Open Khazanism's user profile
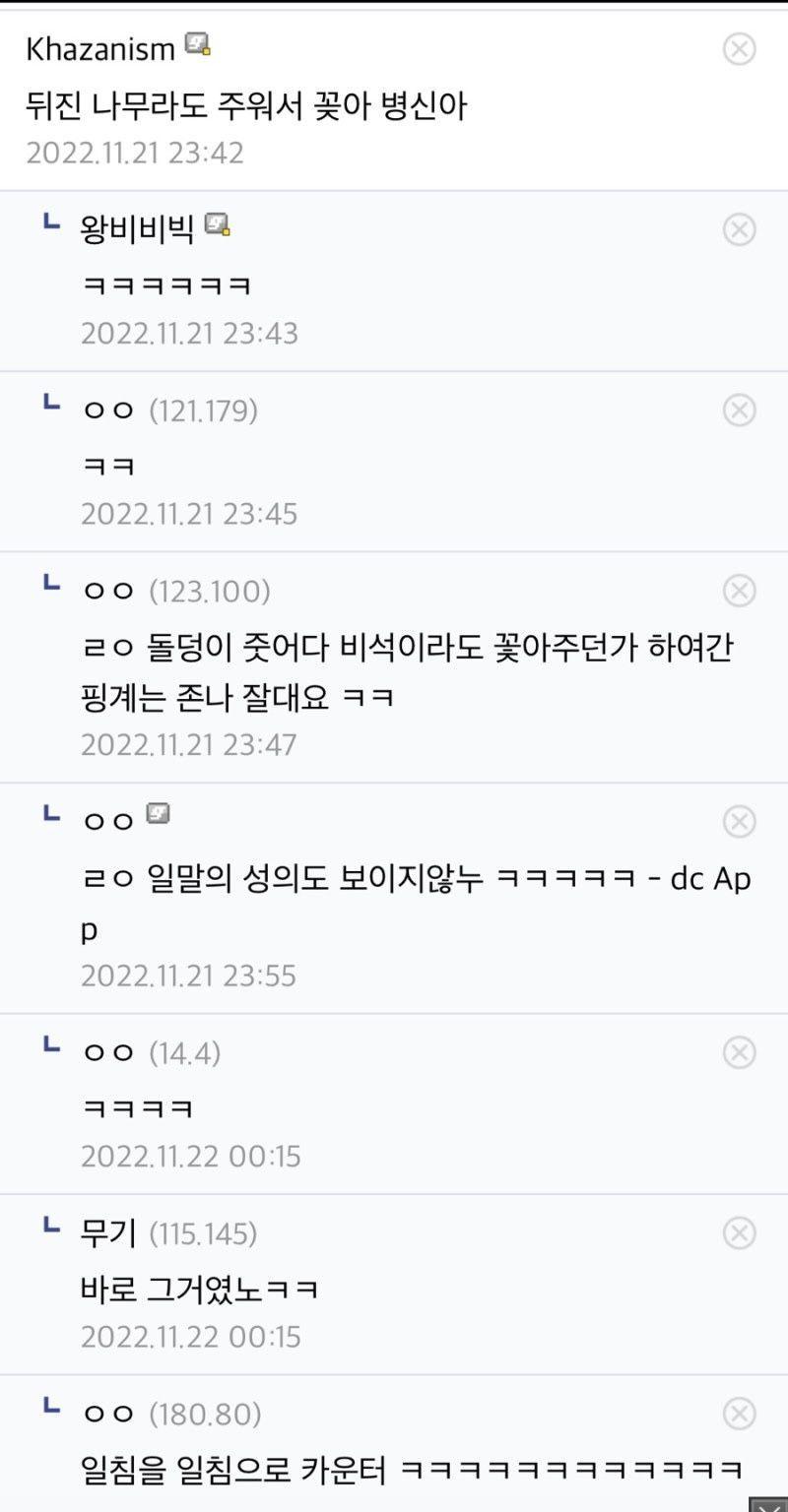The image size is (788, 1512). [x=100, y=48]
